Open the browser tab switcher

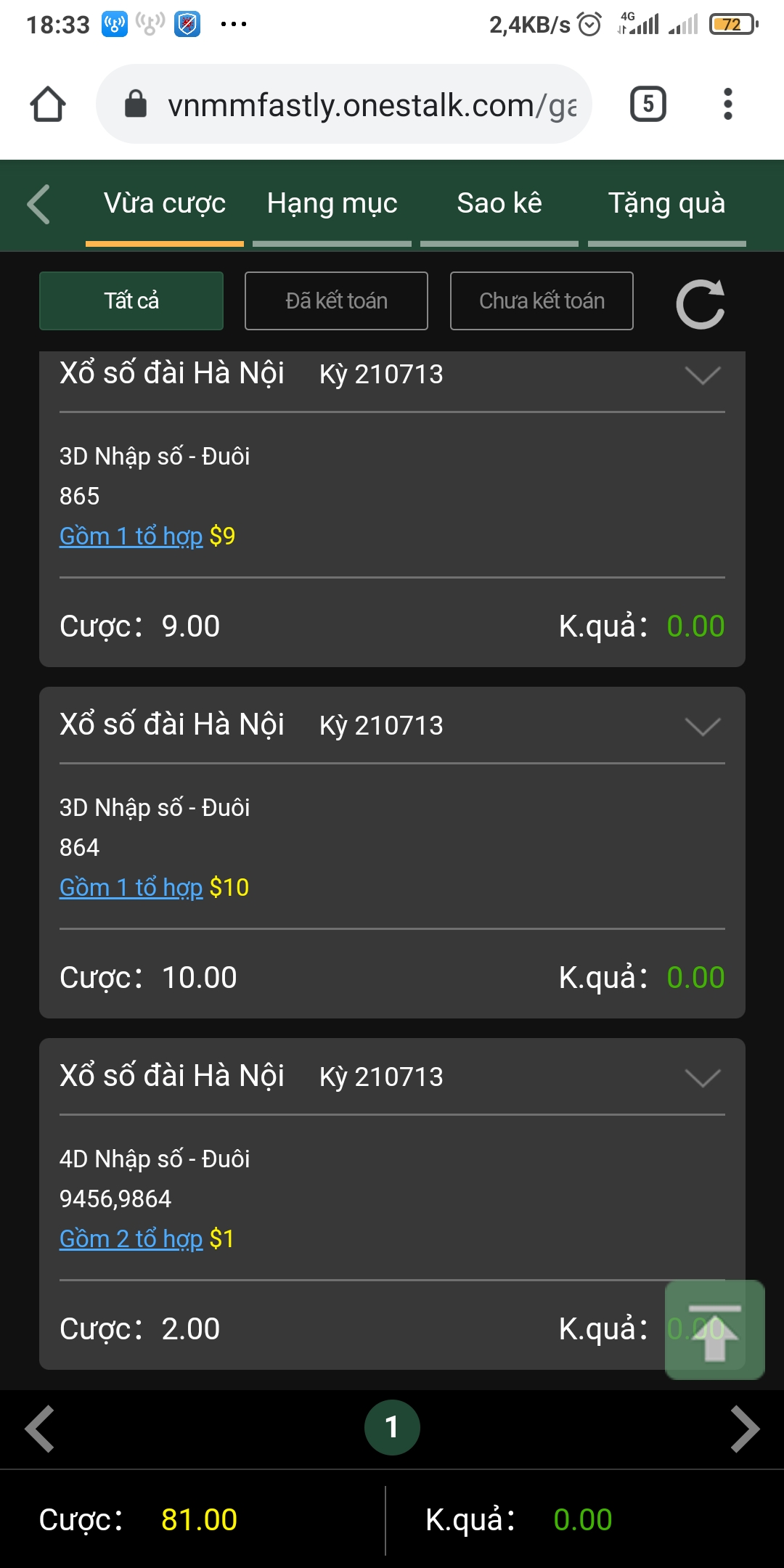[x=648, y=104]
